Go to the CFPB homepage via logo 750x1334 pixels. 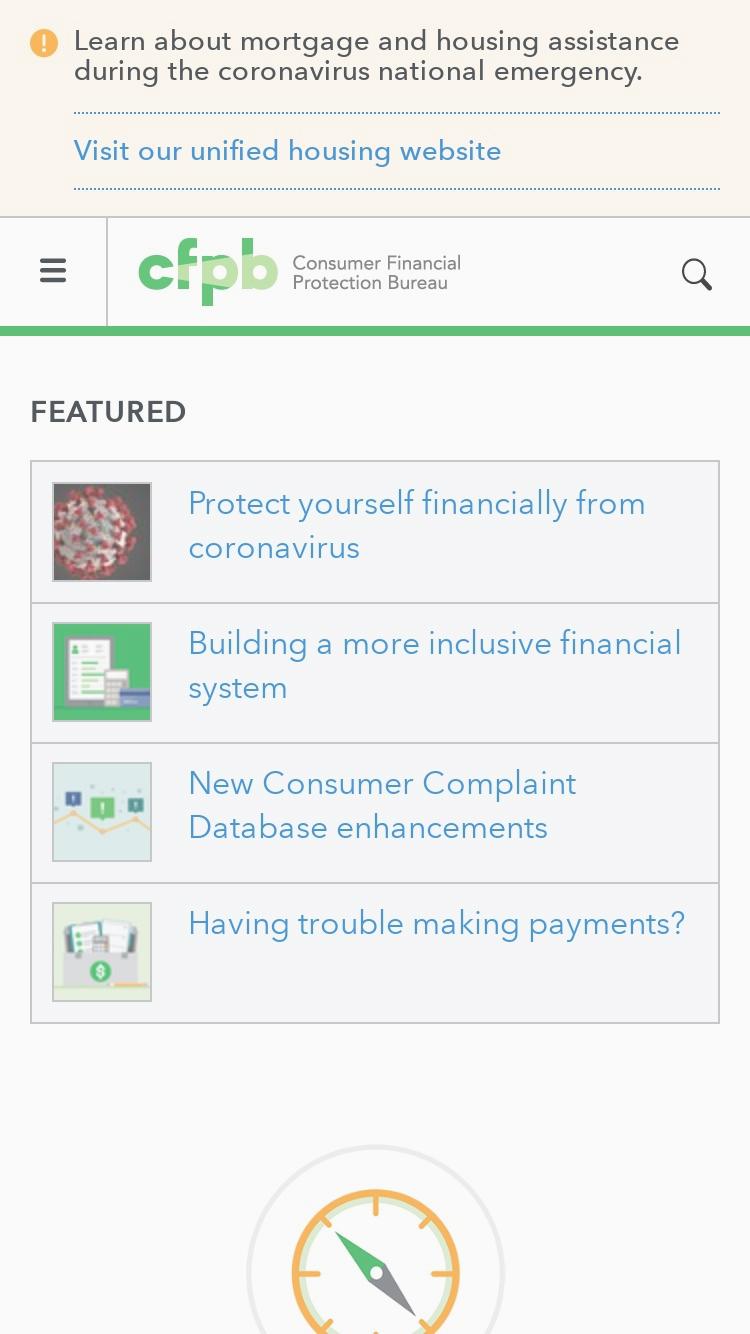(x=300, y=271)
